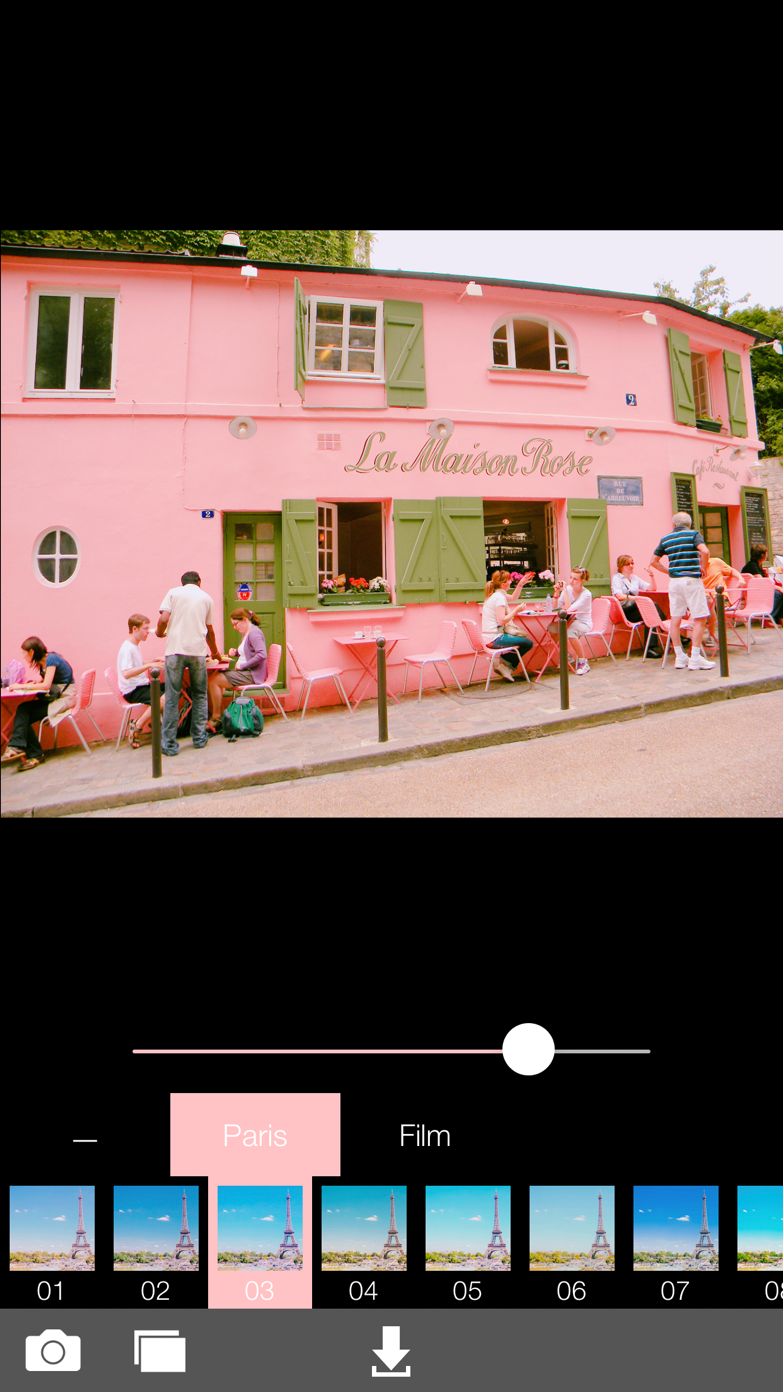The width and height of the screenshot is (783, 1392).
Task: Choose Paris filter 03
Action: [x=260, y=1242]
